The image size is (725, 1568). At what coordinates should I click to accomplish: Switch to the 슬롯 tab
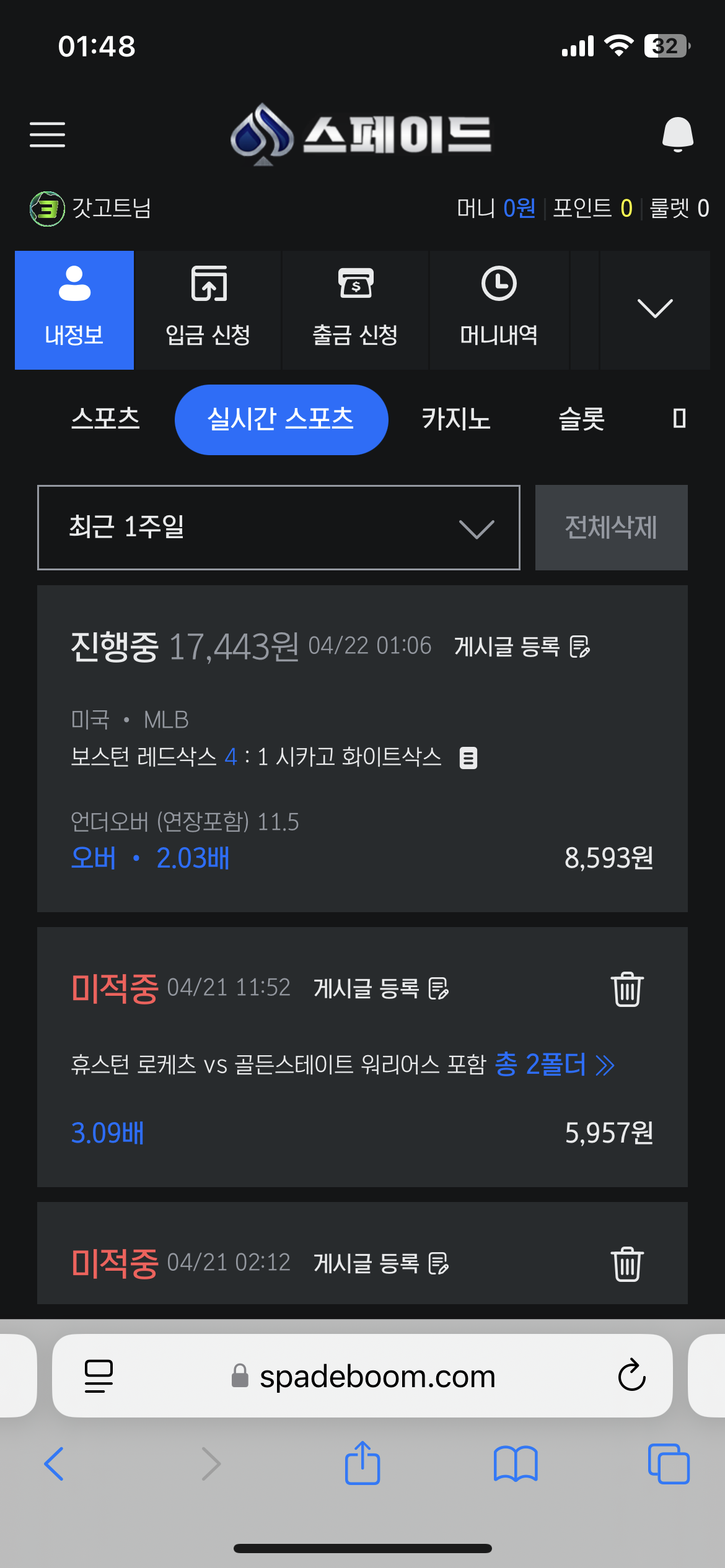click(x=581, y=419)
